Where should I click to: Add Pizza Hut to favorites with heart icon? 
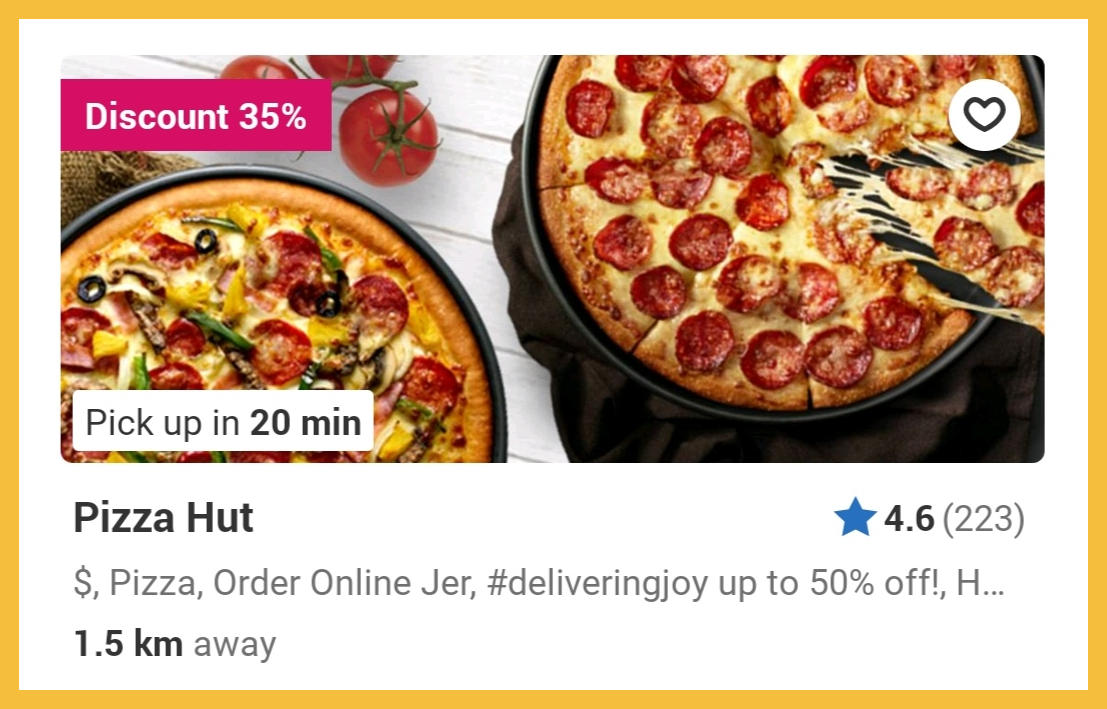(x=984, y=115)
